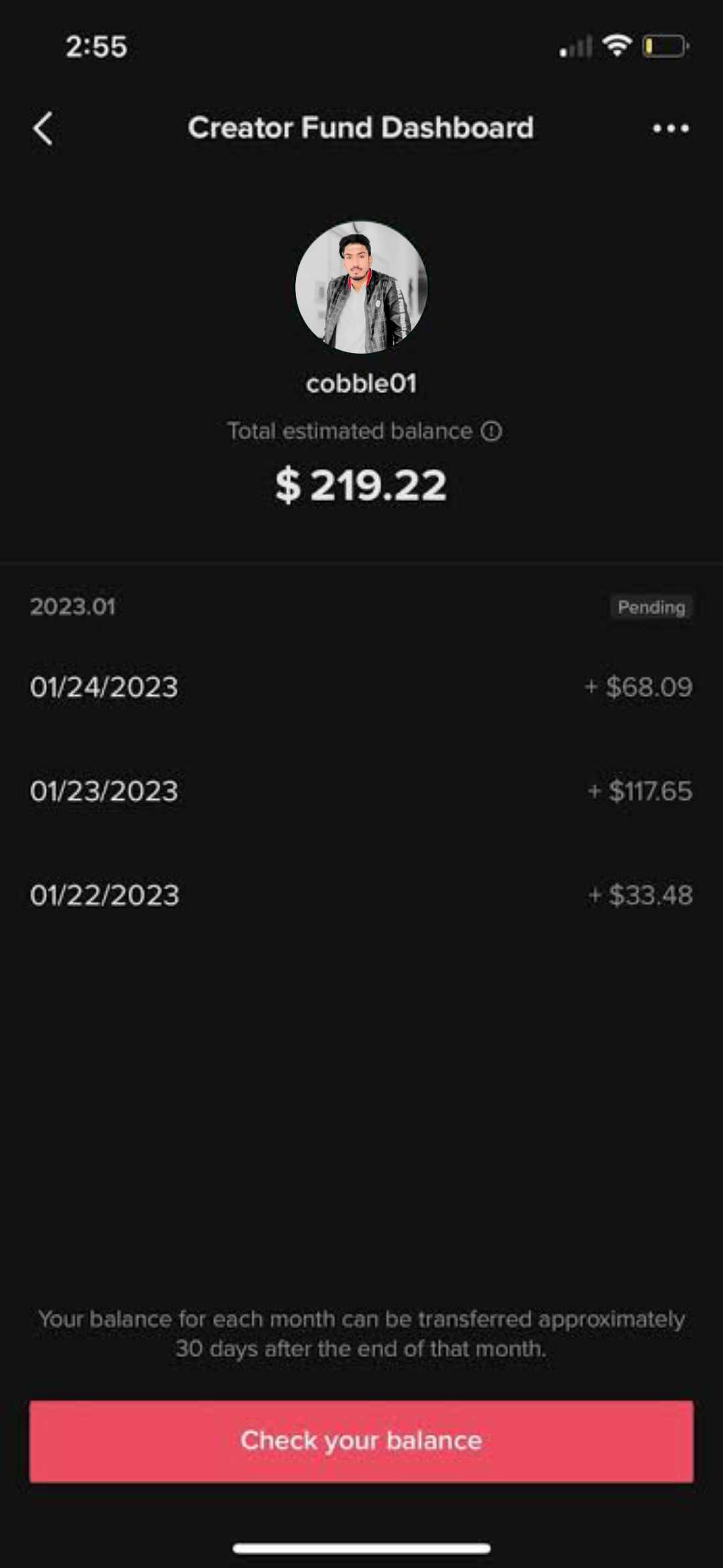Open the cobble01 profile picture

click(x=361, y=287)
